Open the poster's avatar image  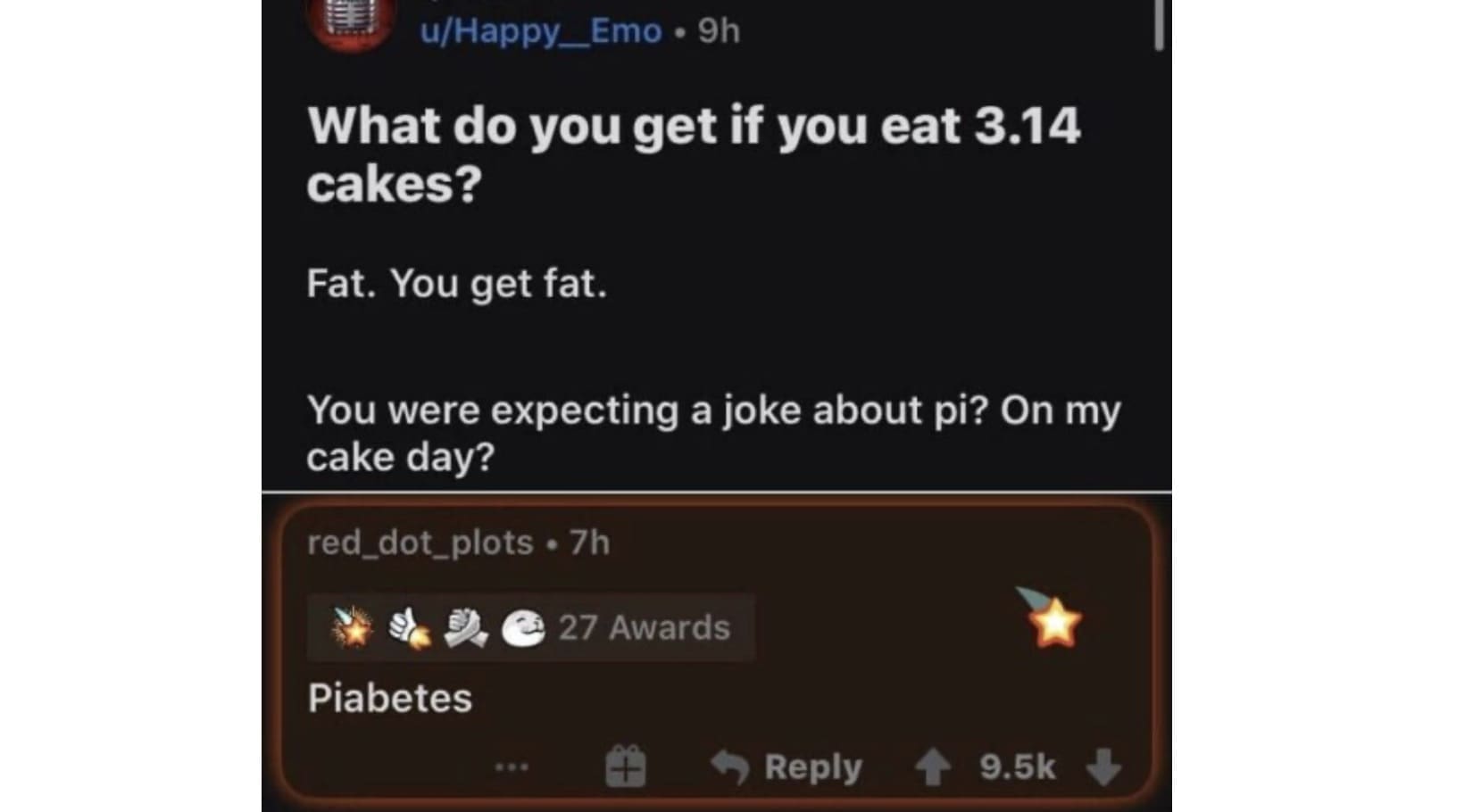pos(351,22)
